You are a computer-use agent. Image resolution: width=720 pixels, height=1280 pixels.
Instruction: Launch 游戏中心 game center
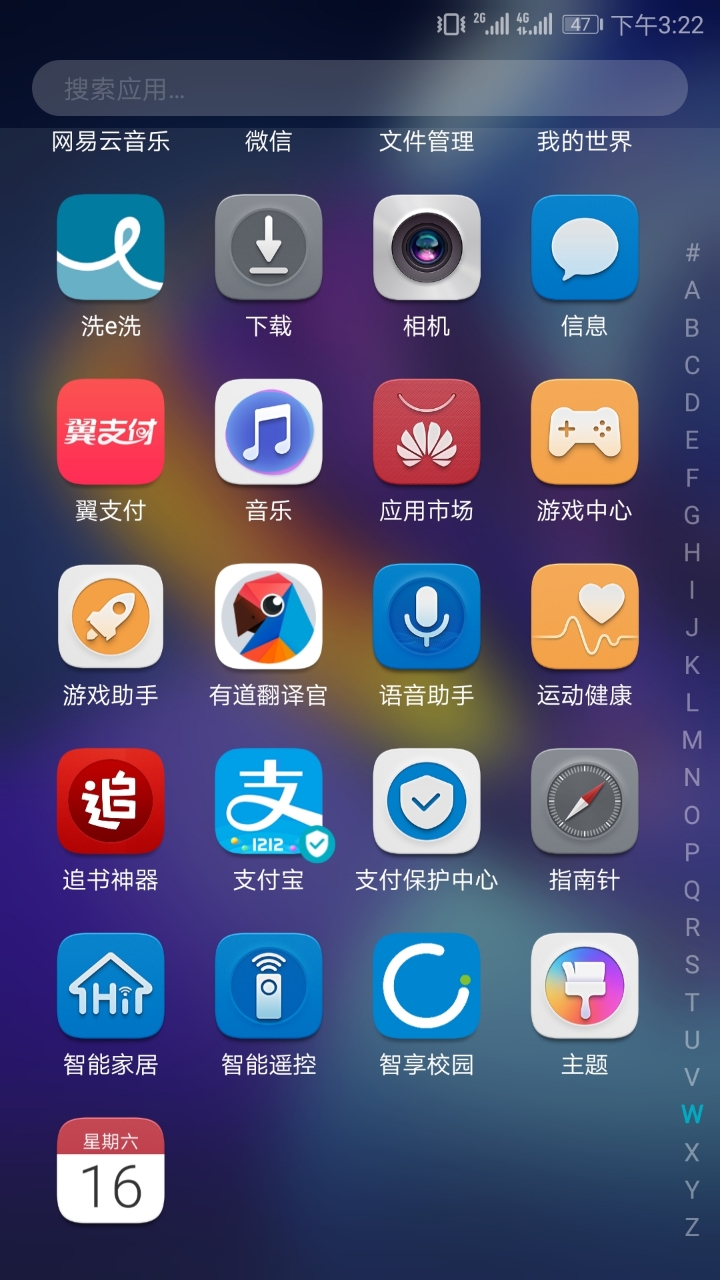click(584, 432)
